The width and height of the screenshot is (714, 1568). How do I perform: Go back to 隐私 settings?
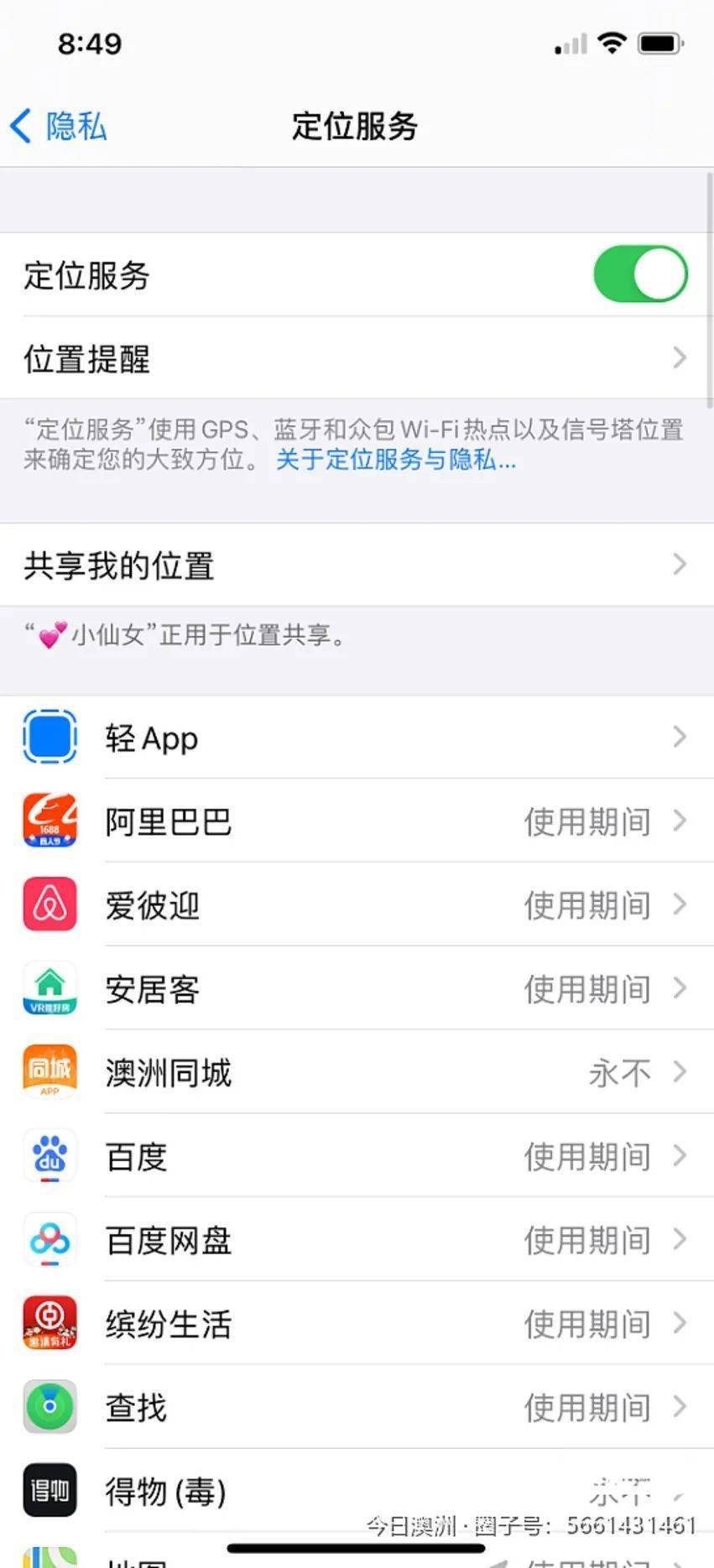[59, 127]
